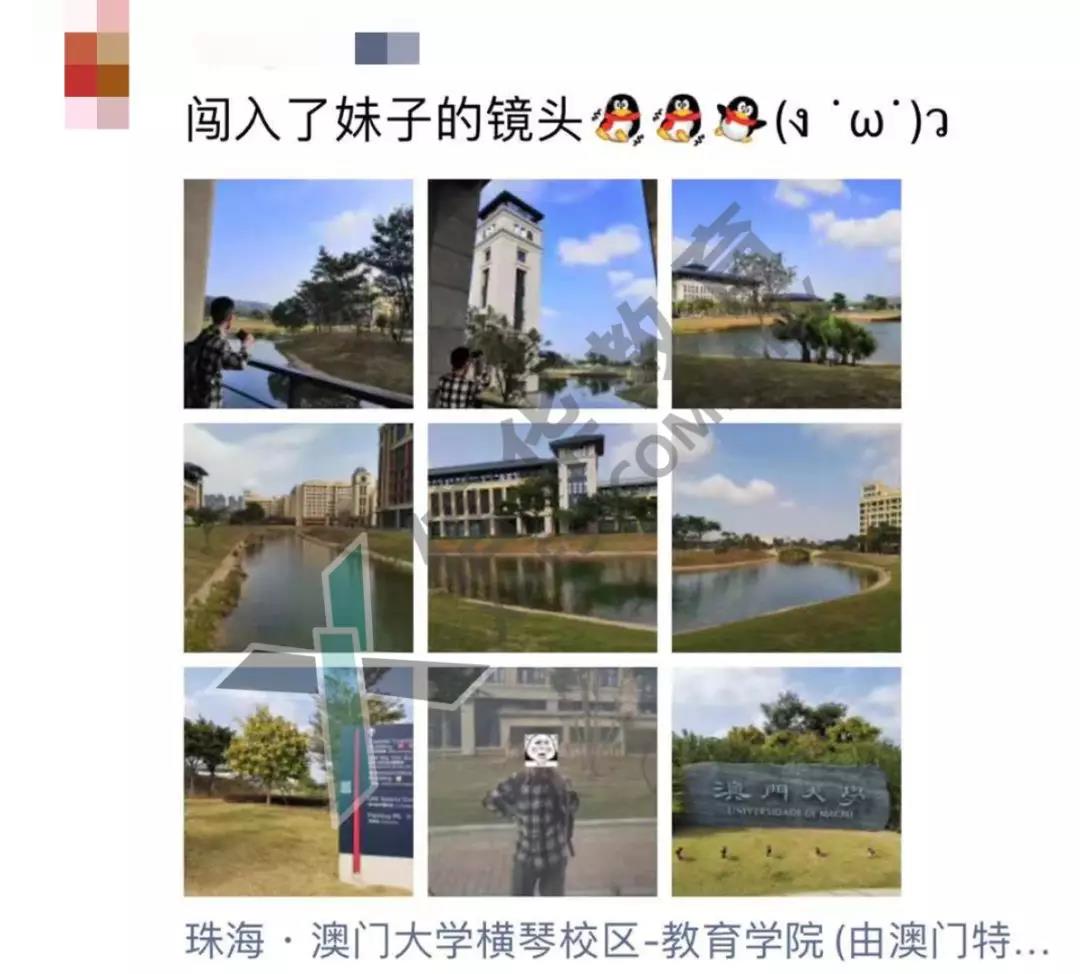
Task: Open photo of man photographing by the railing
Action: point(298,294)
